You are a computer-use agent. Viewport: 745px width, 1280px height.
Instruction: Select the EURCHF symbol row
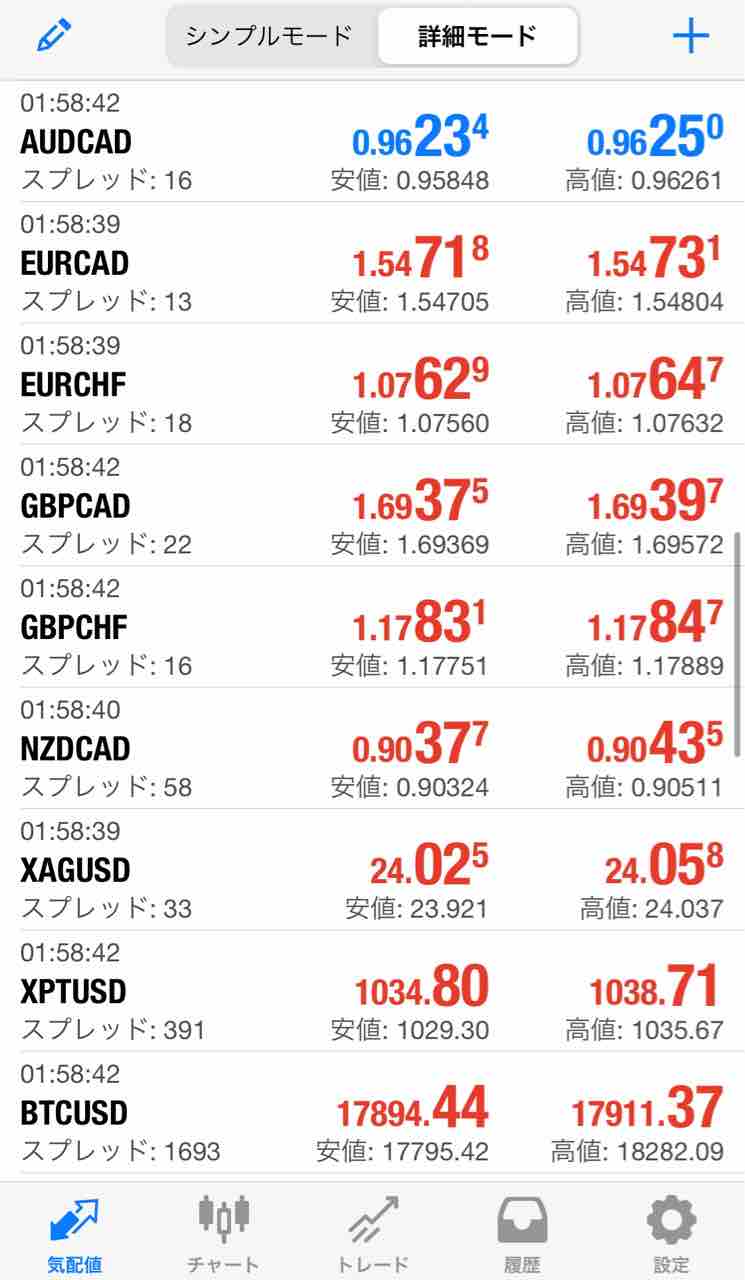372,385
